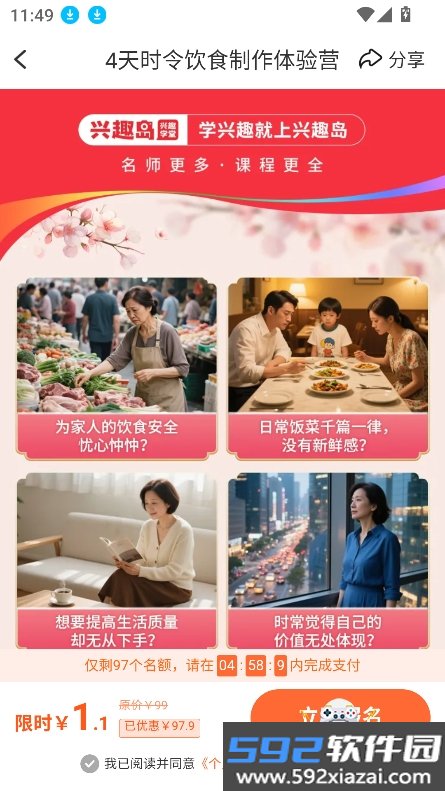Tap the orange 立即报名 sign-up button

340,706
